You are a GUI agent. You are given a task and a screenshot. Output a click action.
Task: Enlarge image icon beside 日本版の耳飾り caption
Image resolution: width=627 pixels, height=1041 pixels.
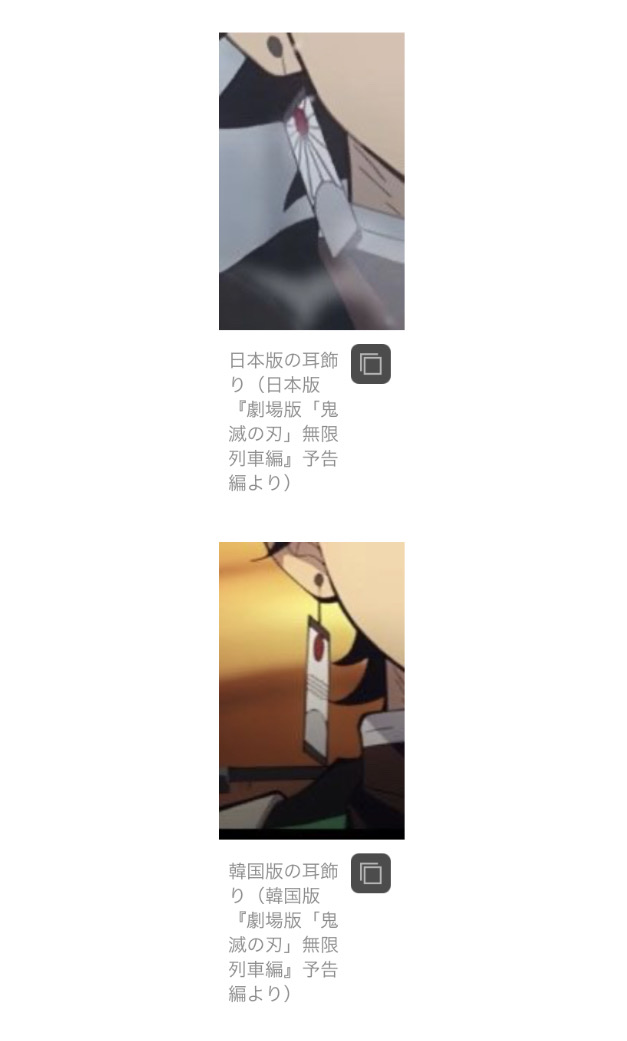pyautogui.click(x=371, y=364)
